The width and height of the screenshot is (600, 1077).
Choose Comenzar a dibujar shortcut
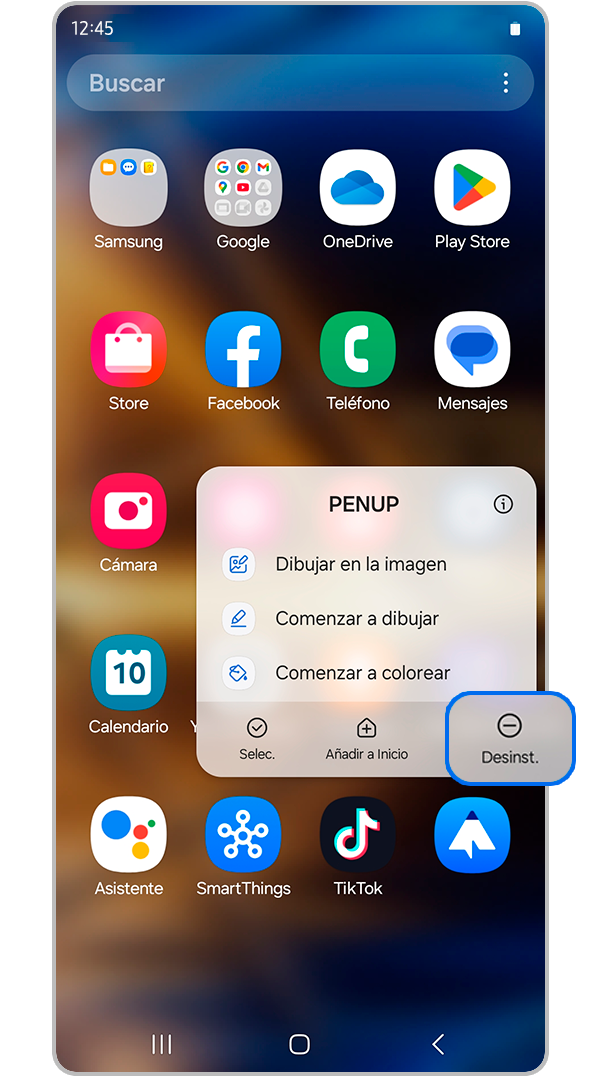click(356, 619)
